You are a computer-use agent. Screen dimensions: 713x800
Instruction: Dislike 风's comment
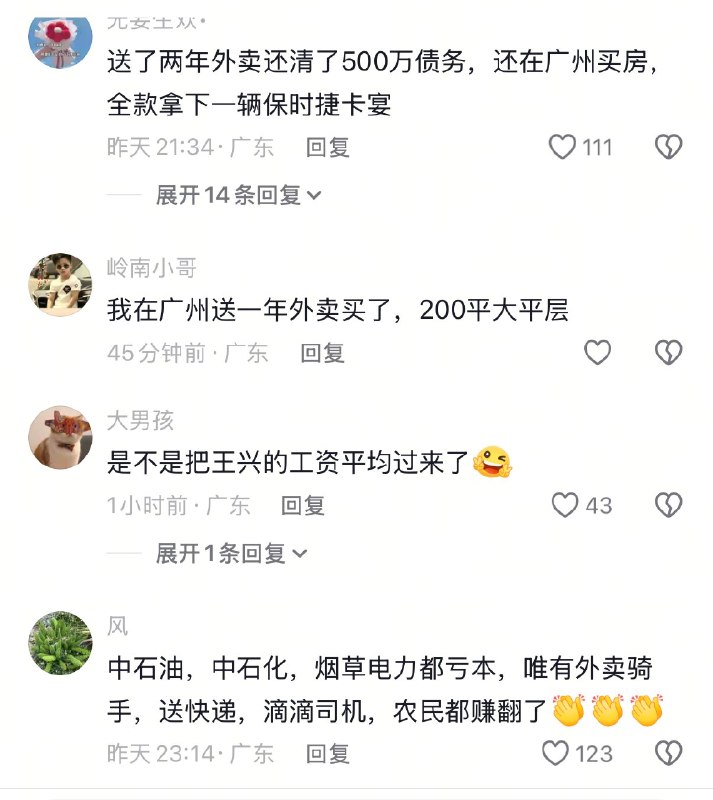coord(668,752)
